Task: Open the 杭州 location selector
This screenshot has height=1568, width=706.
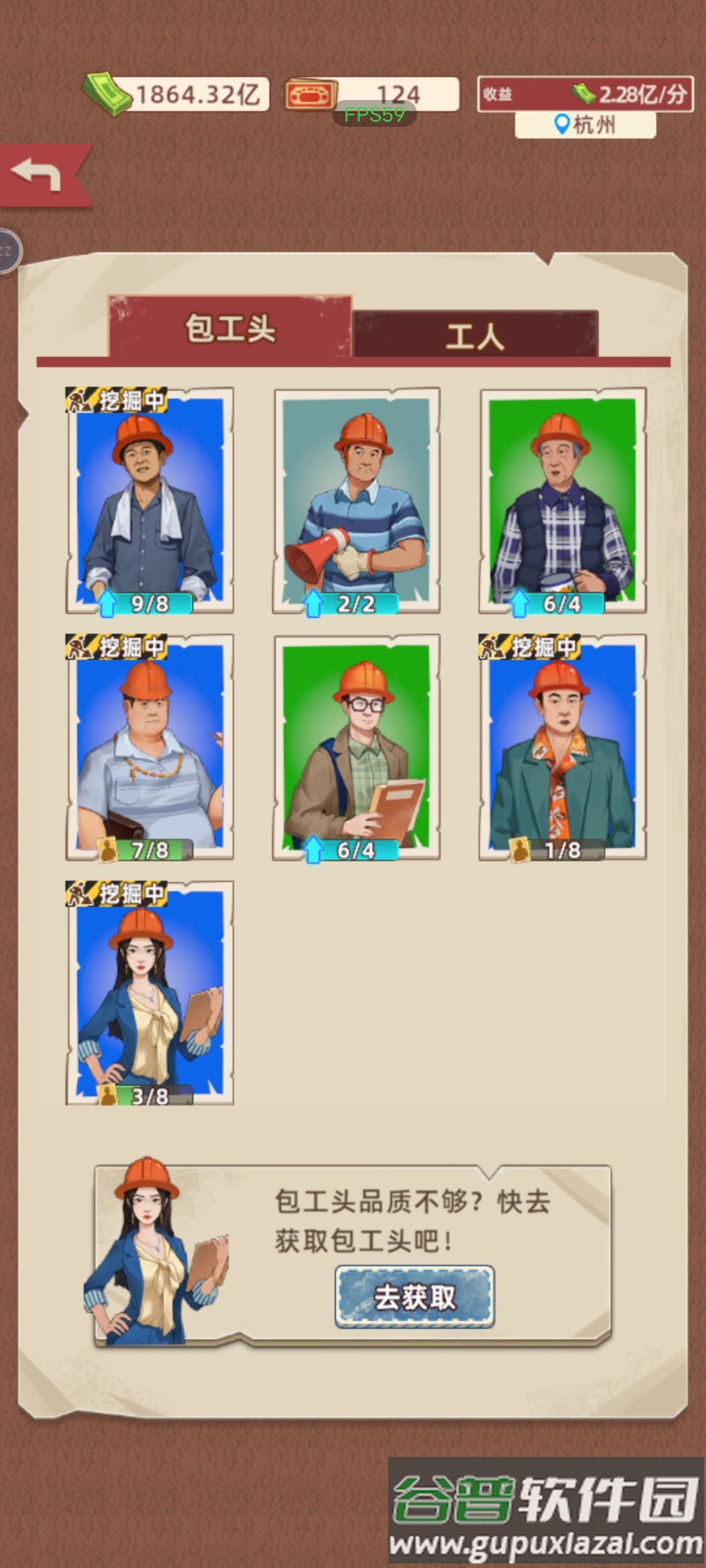Action: tap(585, 124)
